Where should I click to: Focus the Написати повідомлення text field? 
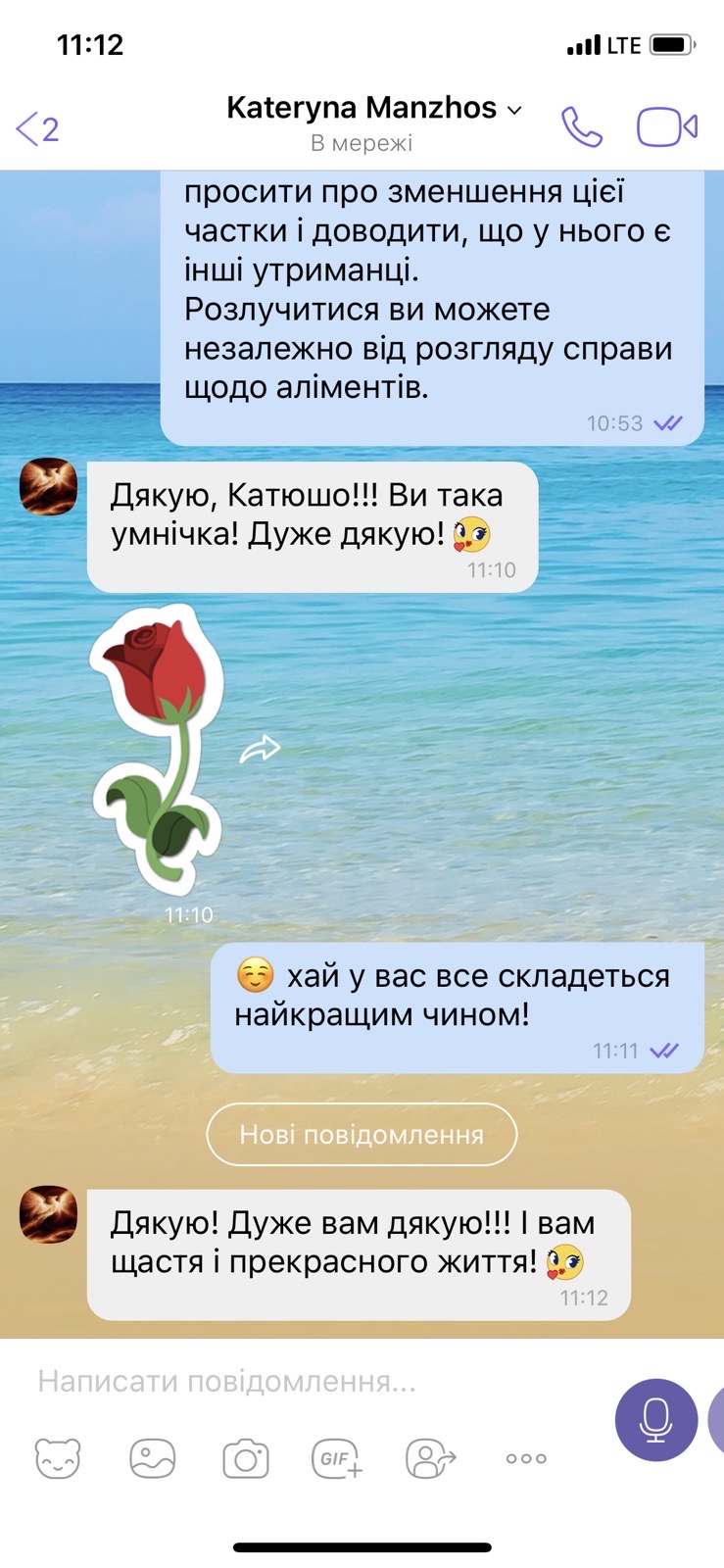coord(294,1382)
